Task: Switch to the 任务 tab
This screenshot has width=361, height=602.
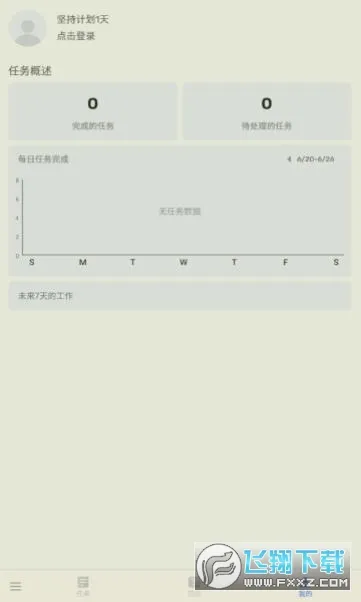Action: point(83,586)
